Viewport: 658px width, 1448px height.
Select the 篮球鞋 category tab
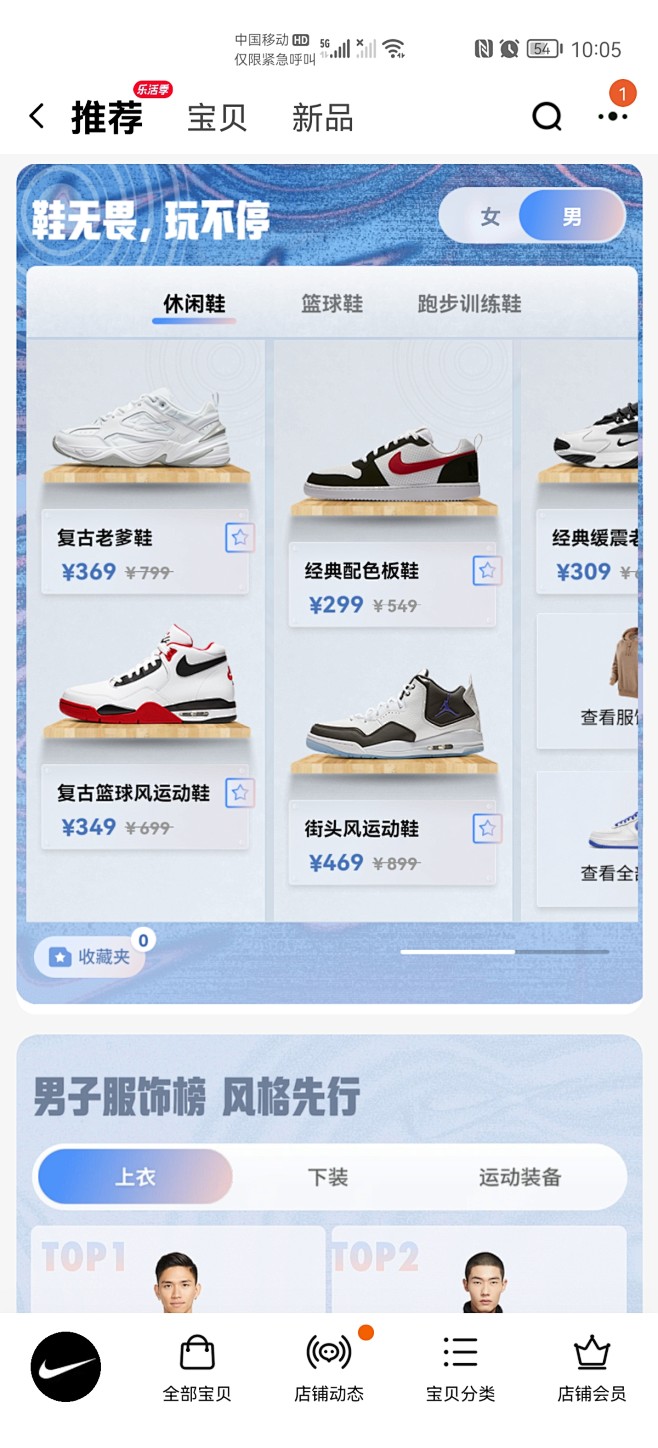click(332, 304)
